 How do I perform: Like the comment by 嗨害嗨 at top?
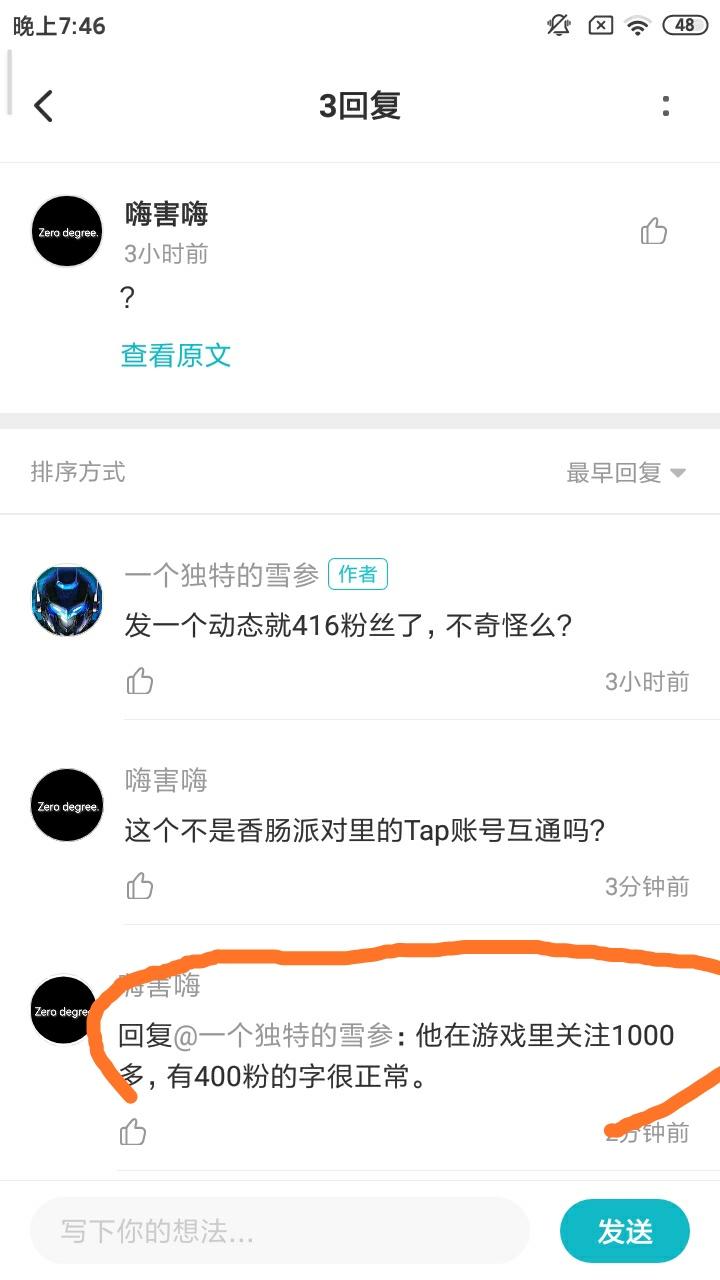coord(653,231)
